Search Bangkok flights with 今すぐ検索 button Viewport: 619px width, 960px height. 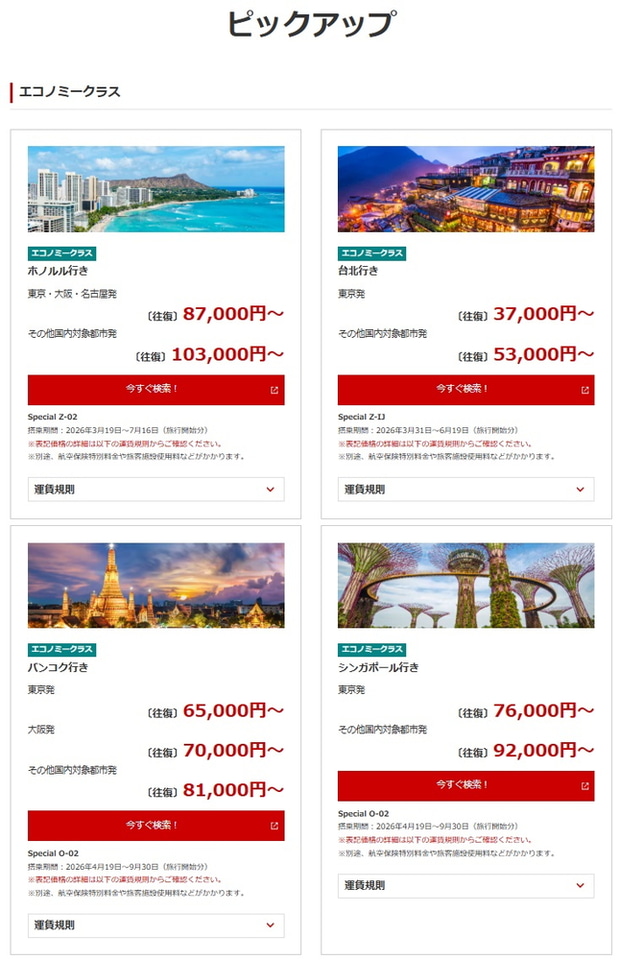point(155,825)
